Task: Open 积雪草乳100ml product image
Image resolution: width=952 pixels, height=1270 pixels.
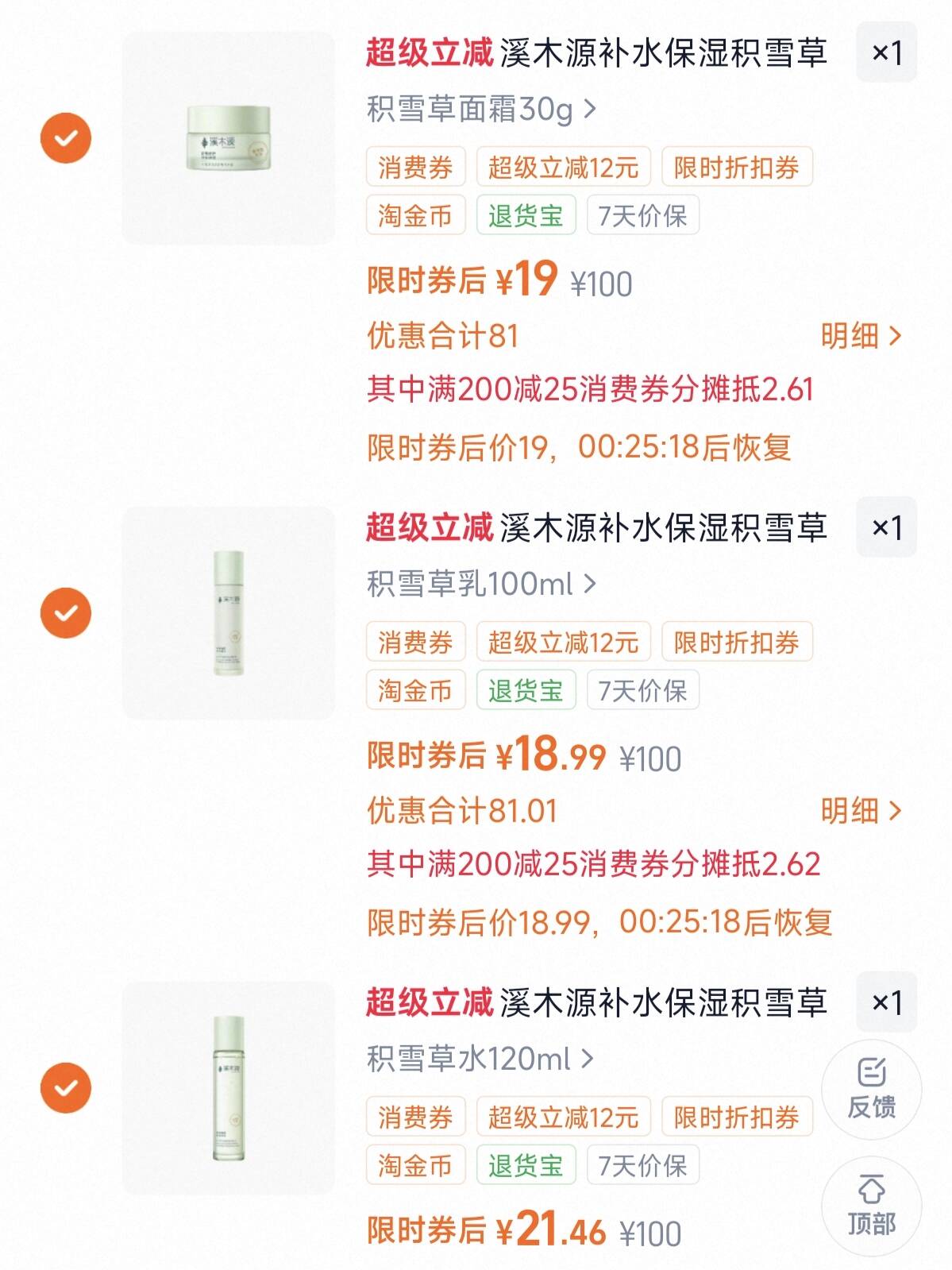Action: click(x=229, y=613)
